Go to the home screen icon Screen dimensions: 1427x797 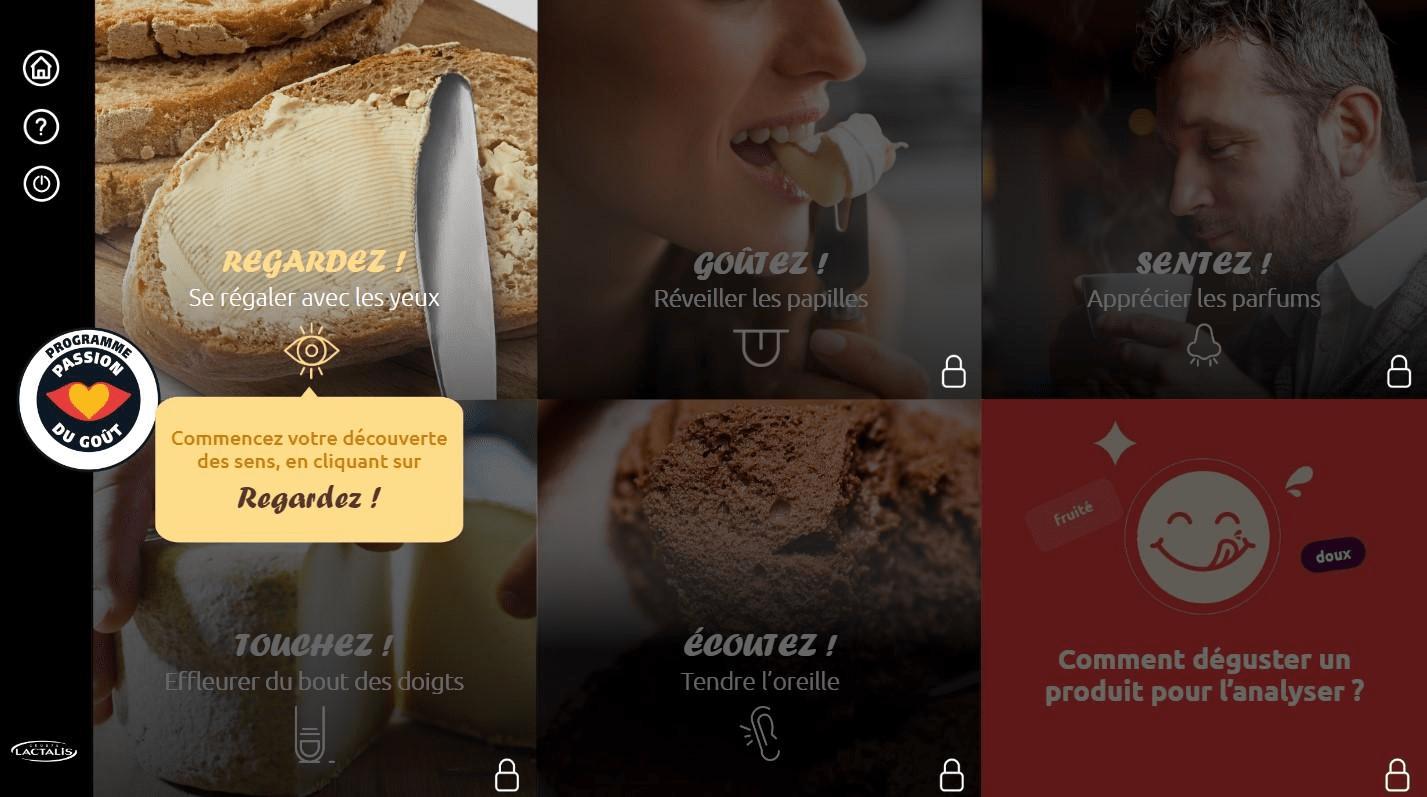coord(41,68)
